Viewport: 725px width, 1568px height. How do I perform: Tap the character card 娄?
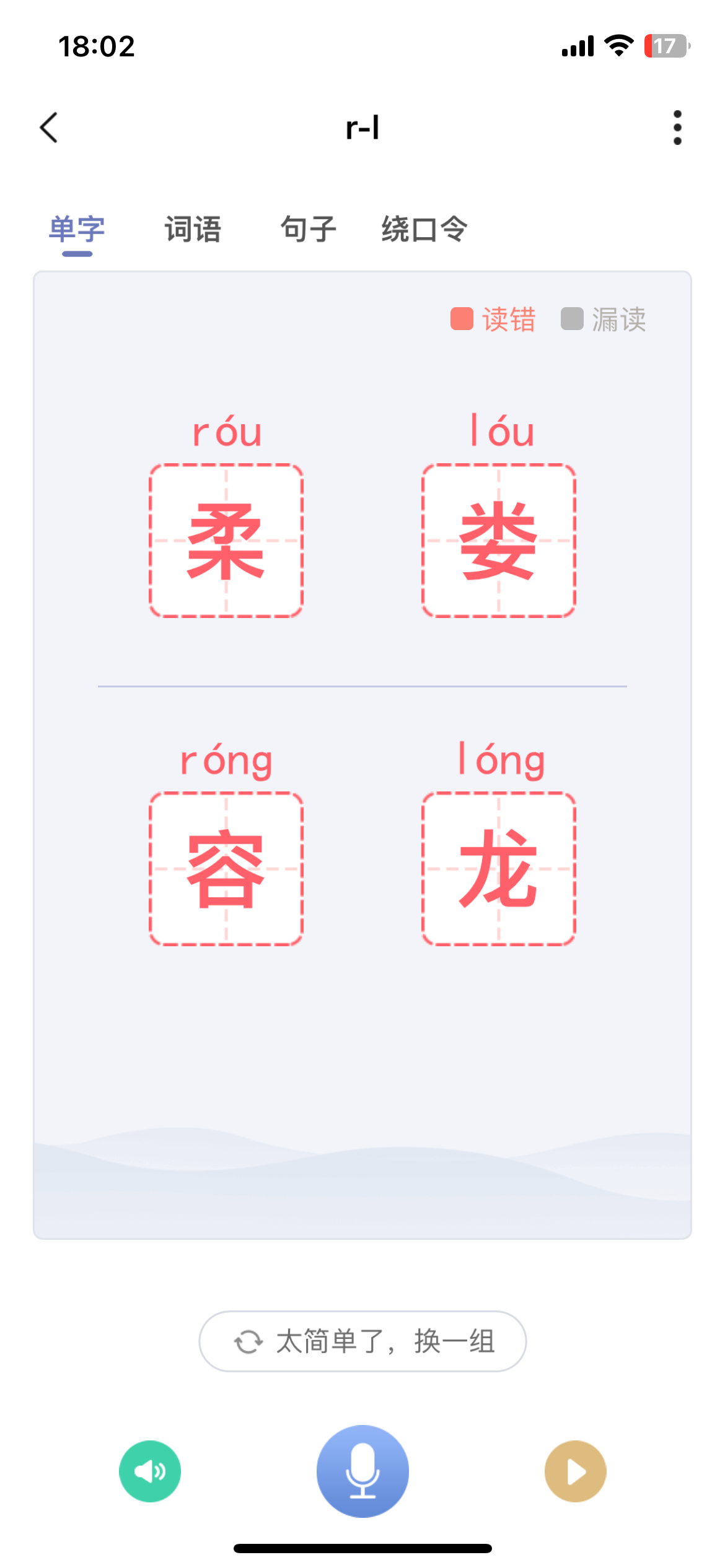(x=499, y=541)
